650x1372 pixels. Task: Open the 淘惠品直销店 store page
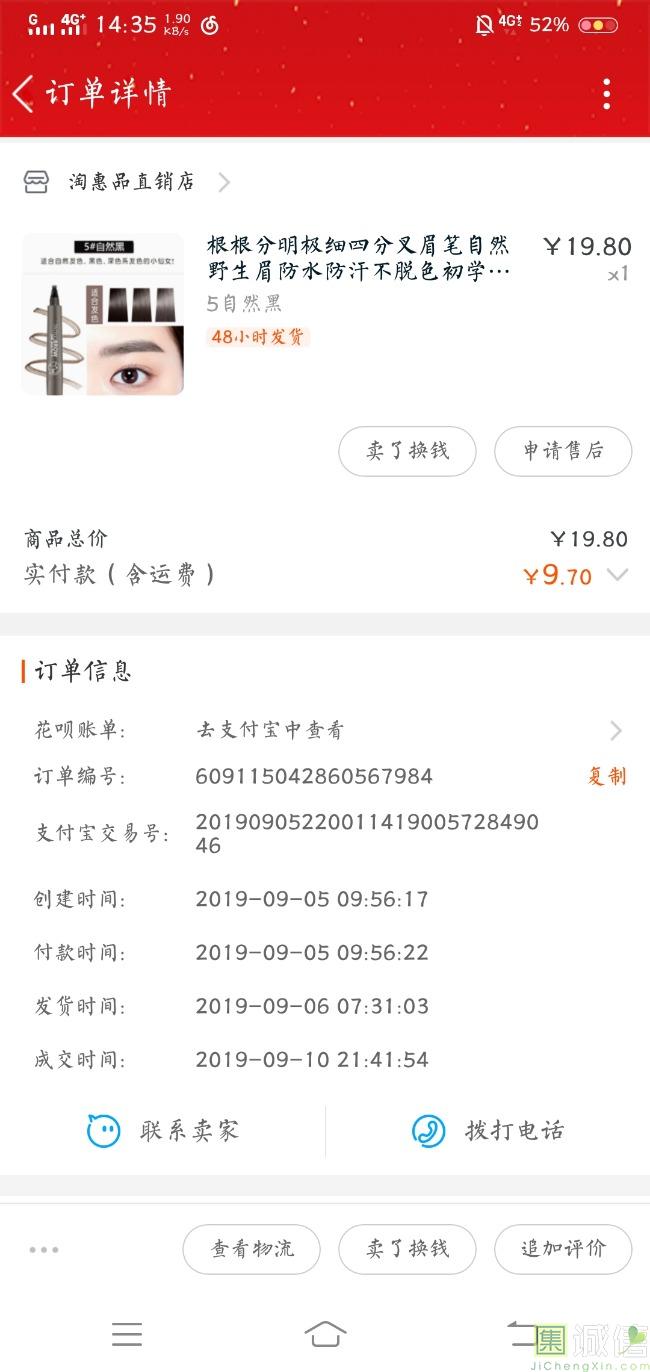pos(130,182)
